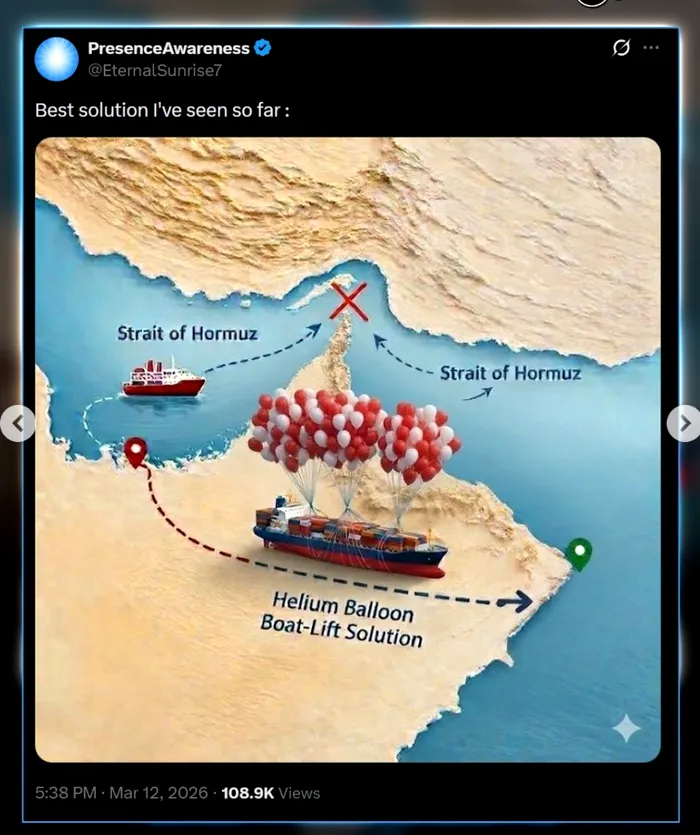Go to the next image in carousel

684,423
